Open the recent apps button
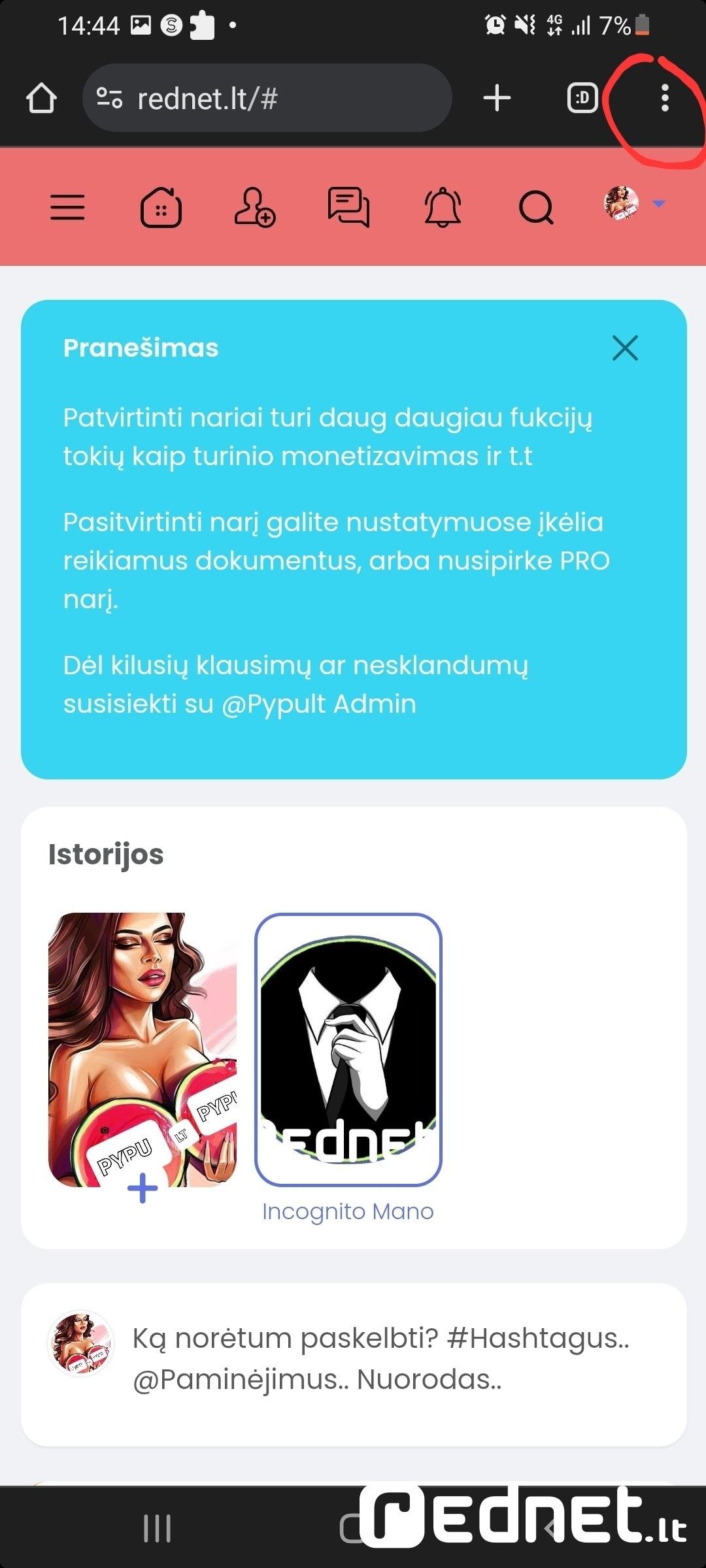This screenshot has height=1568, width=706. click(x=157, y=1529)
